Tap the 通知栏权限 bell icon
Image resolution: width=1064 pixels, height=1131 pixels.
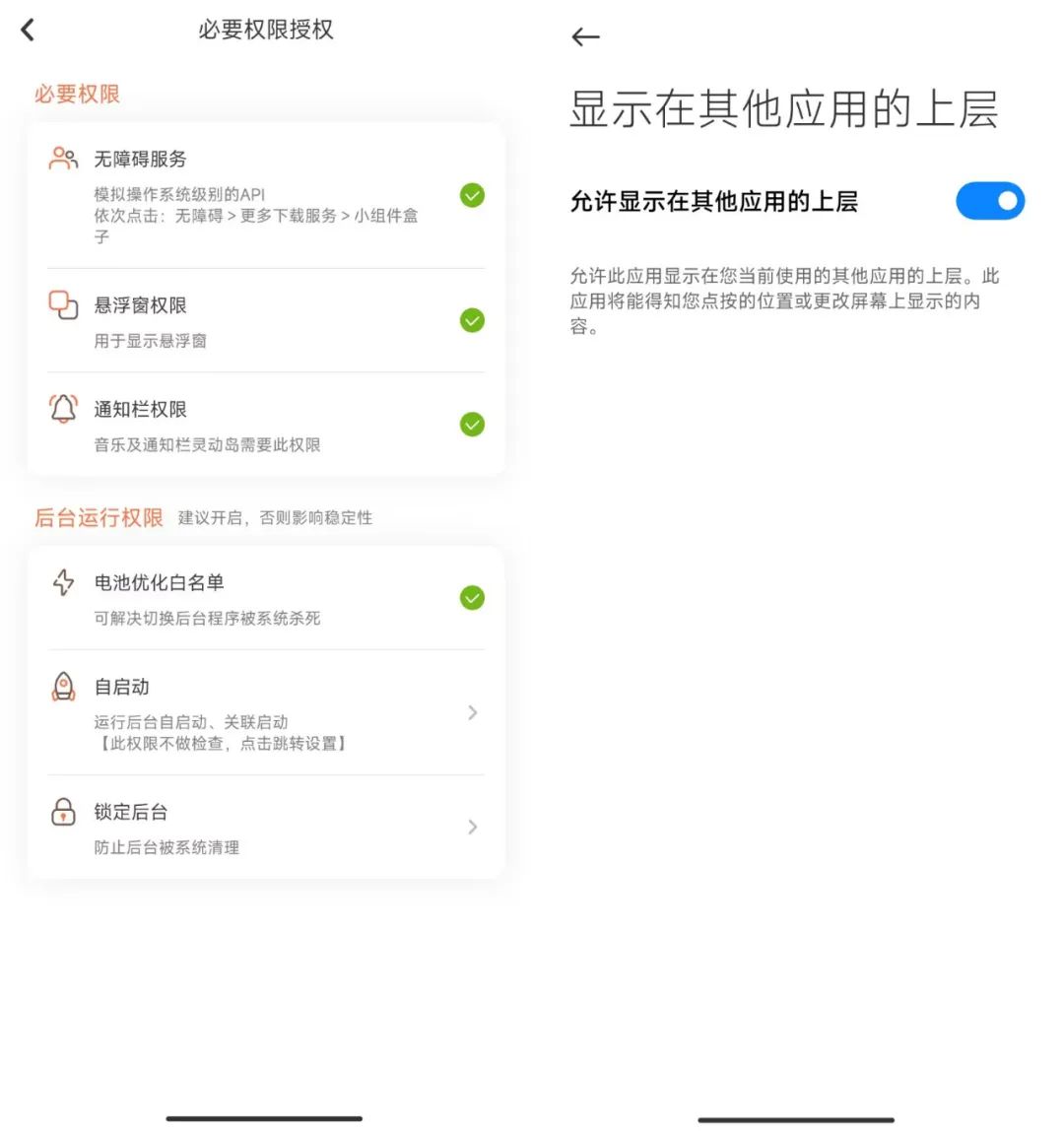tap(64, 409)
